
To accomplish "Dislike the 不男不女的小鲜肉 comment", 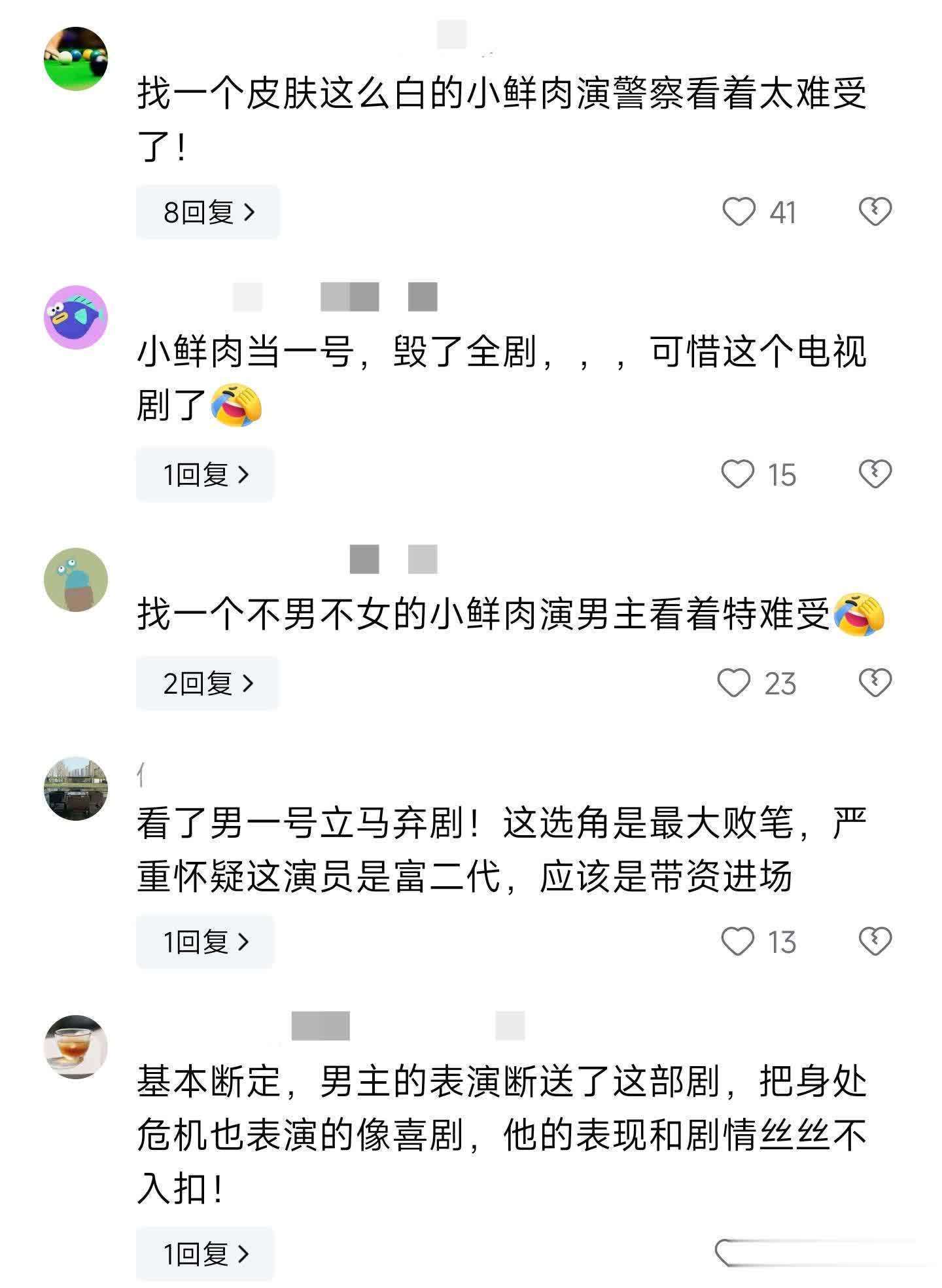I will tap(875, 683).
